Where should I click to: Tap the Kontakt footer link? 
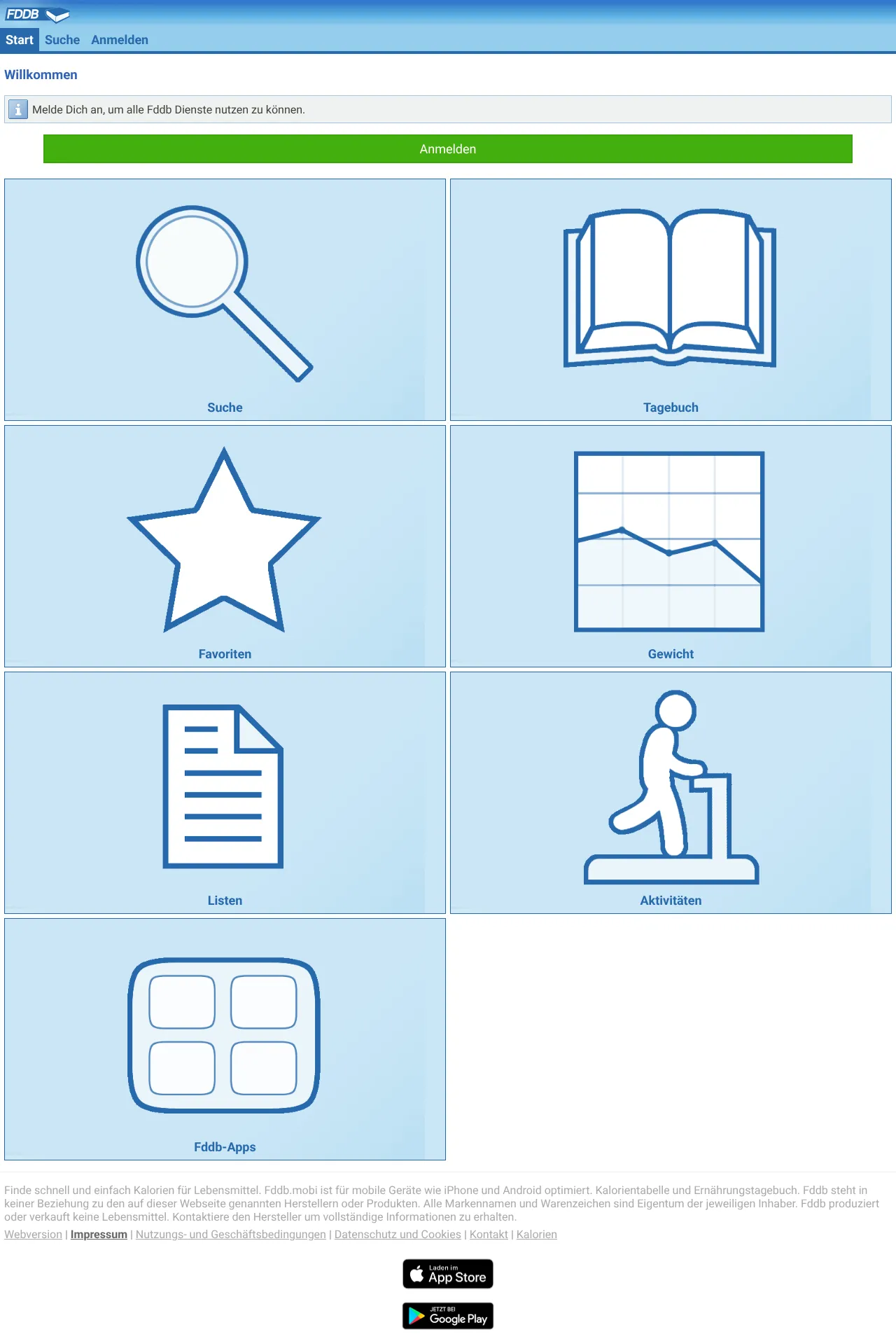[489, 1234]
